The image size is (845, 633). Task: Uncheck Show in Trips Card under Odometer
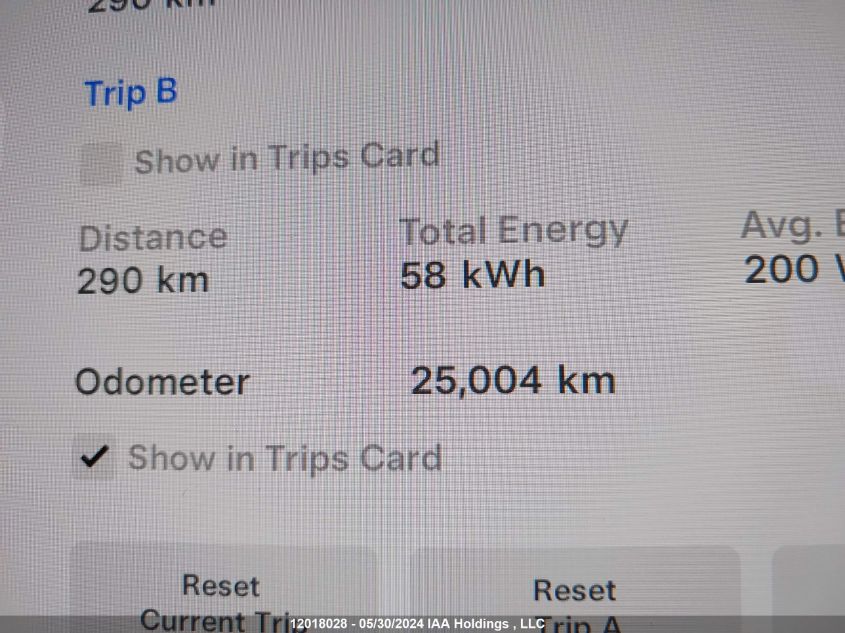[x=95, y=458]
